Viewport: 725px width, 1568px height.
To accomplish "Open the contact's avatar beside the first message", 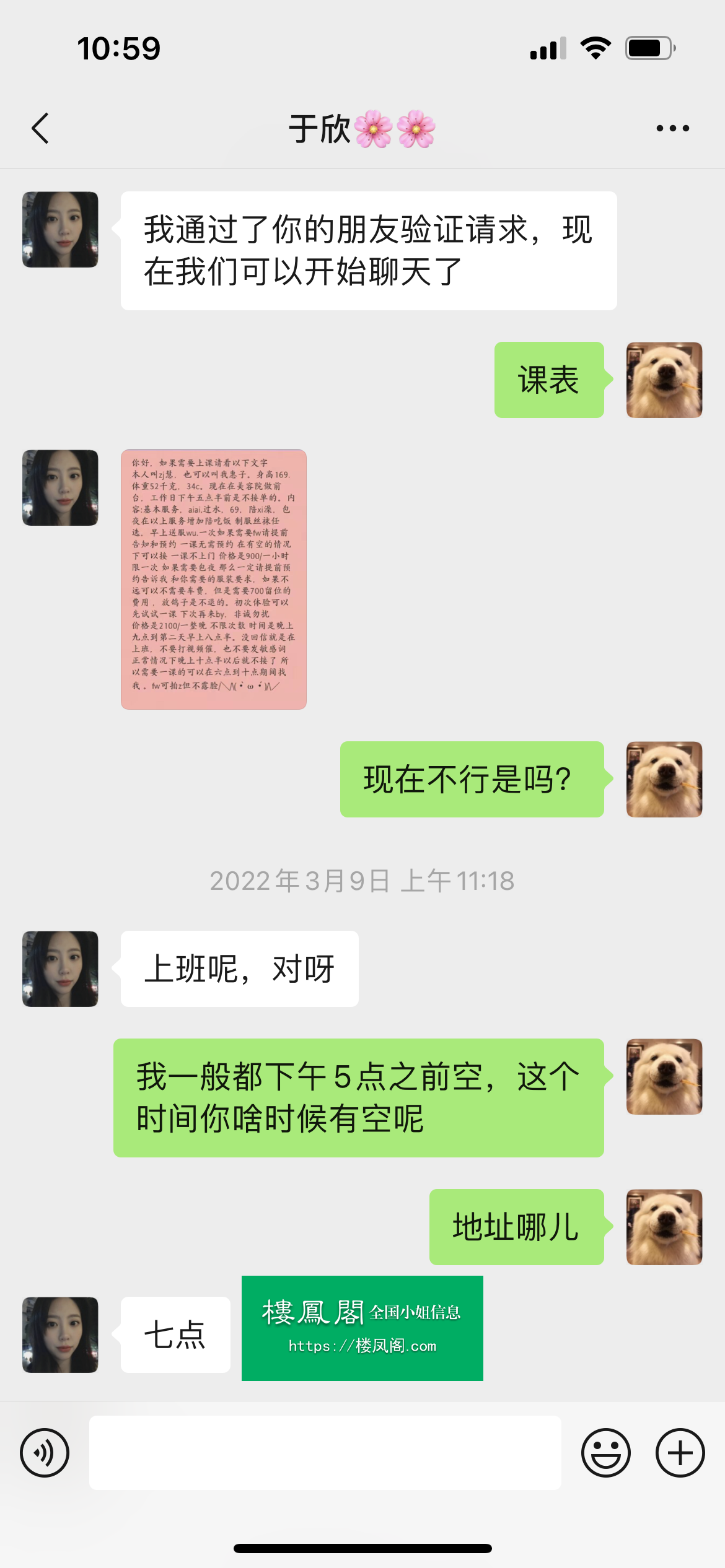I will pyautogui.click(x=60, y=229).
